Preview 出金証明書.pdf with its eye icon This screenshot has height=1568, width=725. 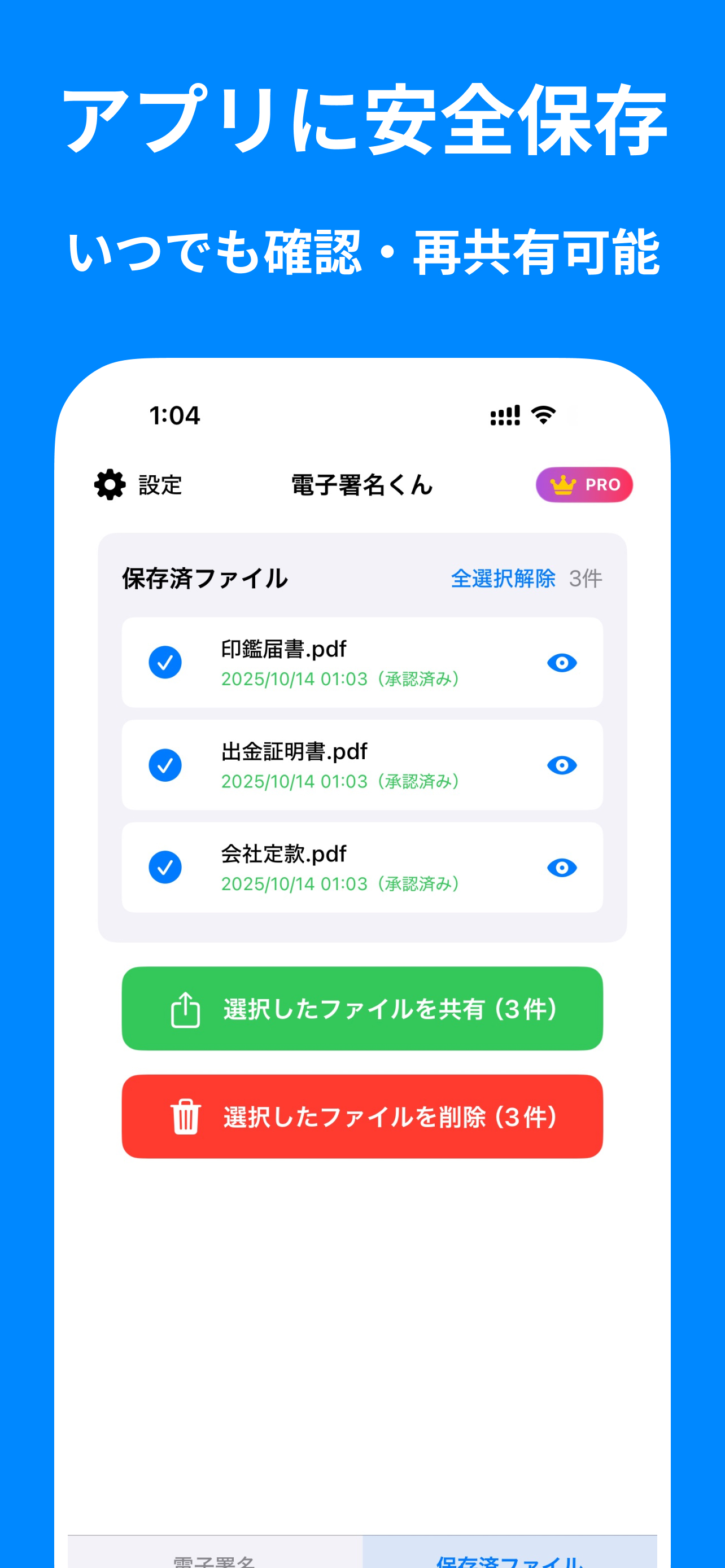click(561, 765)
